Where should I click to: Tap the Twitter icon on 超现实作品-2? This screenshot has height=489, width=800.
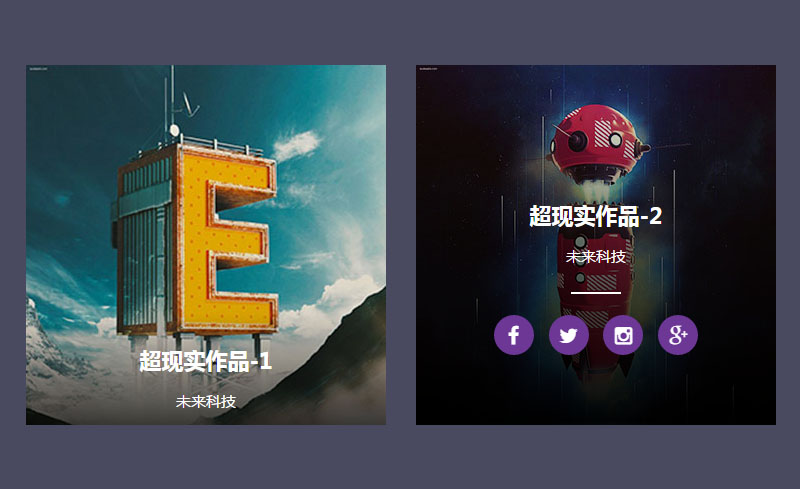pyautogui.click(x=568, y=335)
